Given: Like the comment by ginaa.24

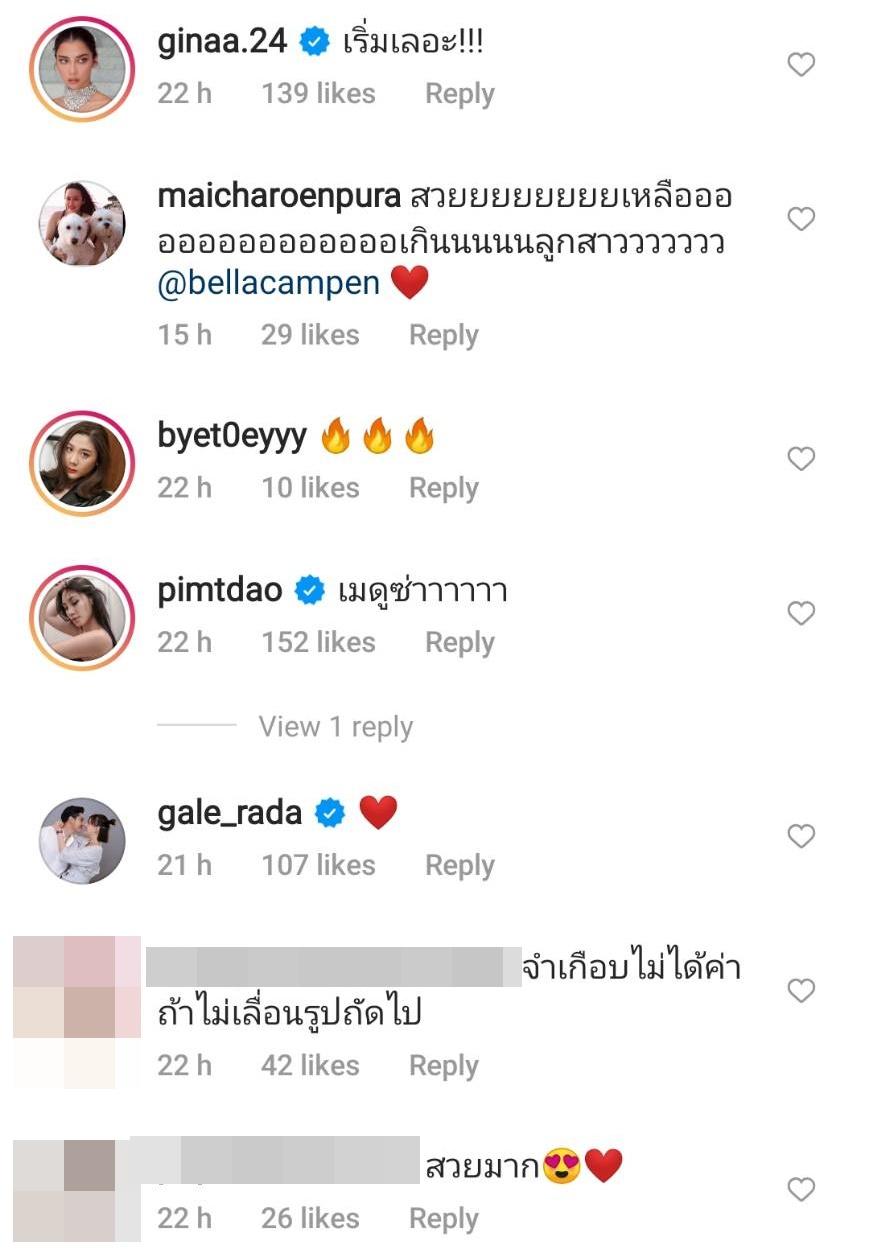Looking at the screenshot, I should click(x=801, y=65).
